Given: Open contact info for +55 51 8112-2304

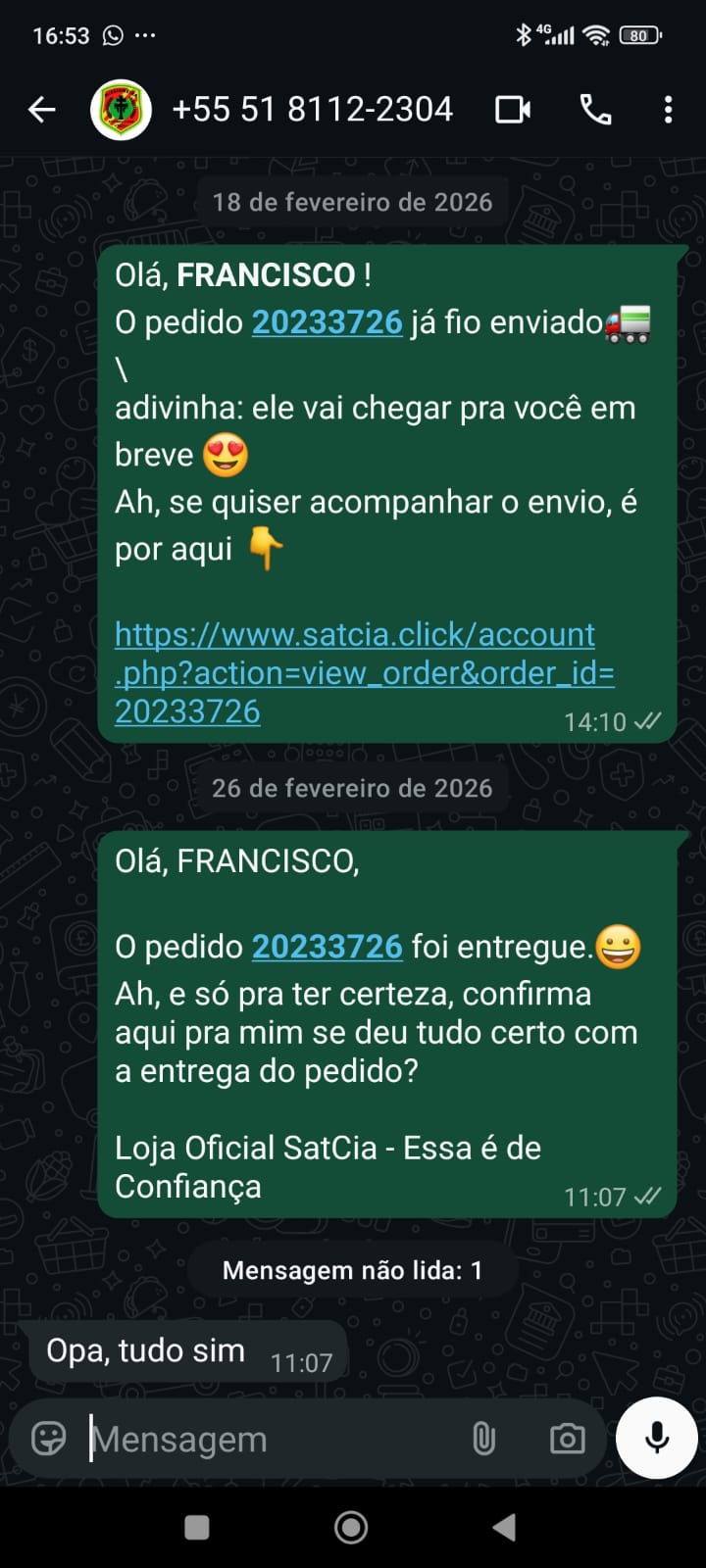Looking at the screenshot, I should point(312,110).
